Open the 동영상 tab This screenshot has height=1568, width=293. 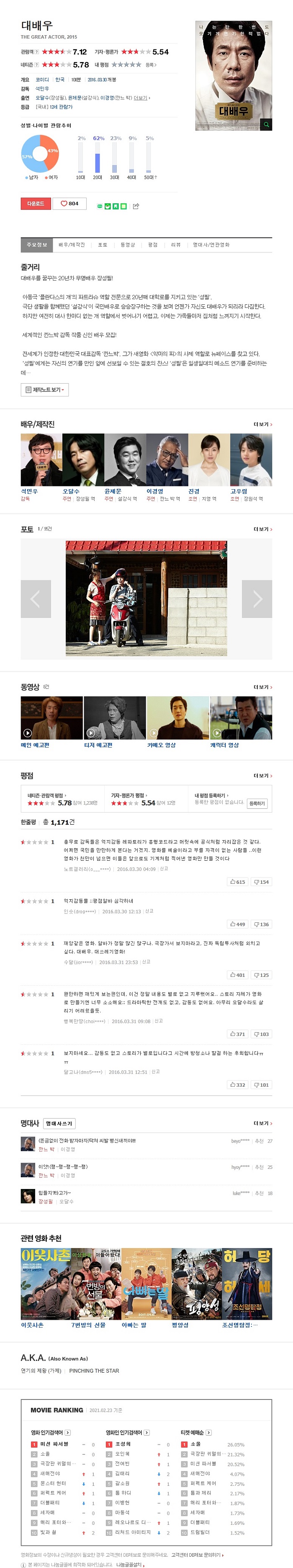pyautogui.click(x=127, y=245)
